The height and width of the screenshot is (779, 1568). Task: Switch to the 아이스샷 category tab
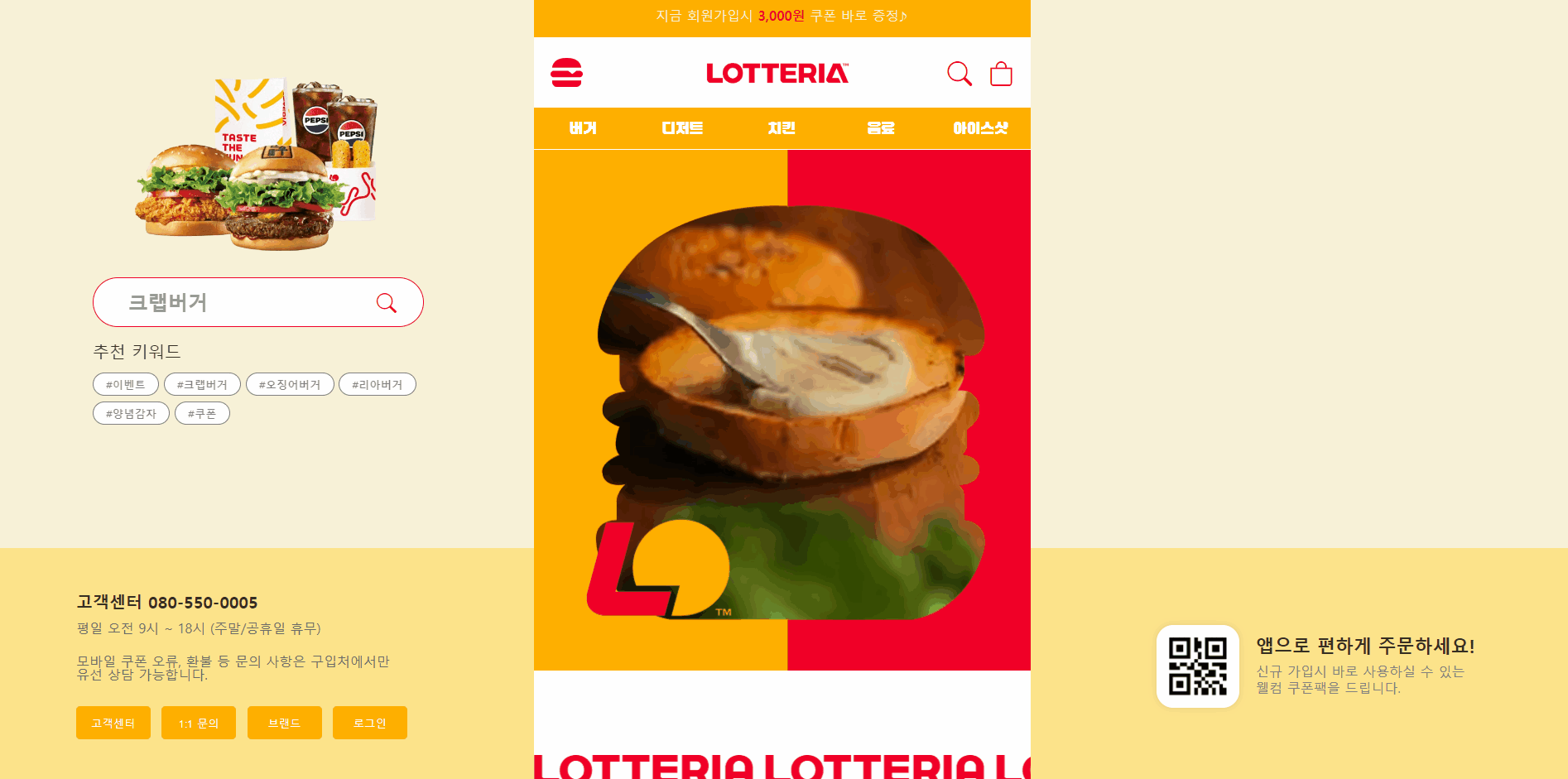tap(980, 128)
